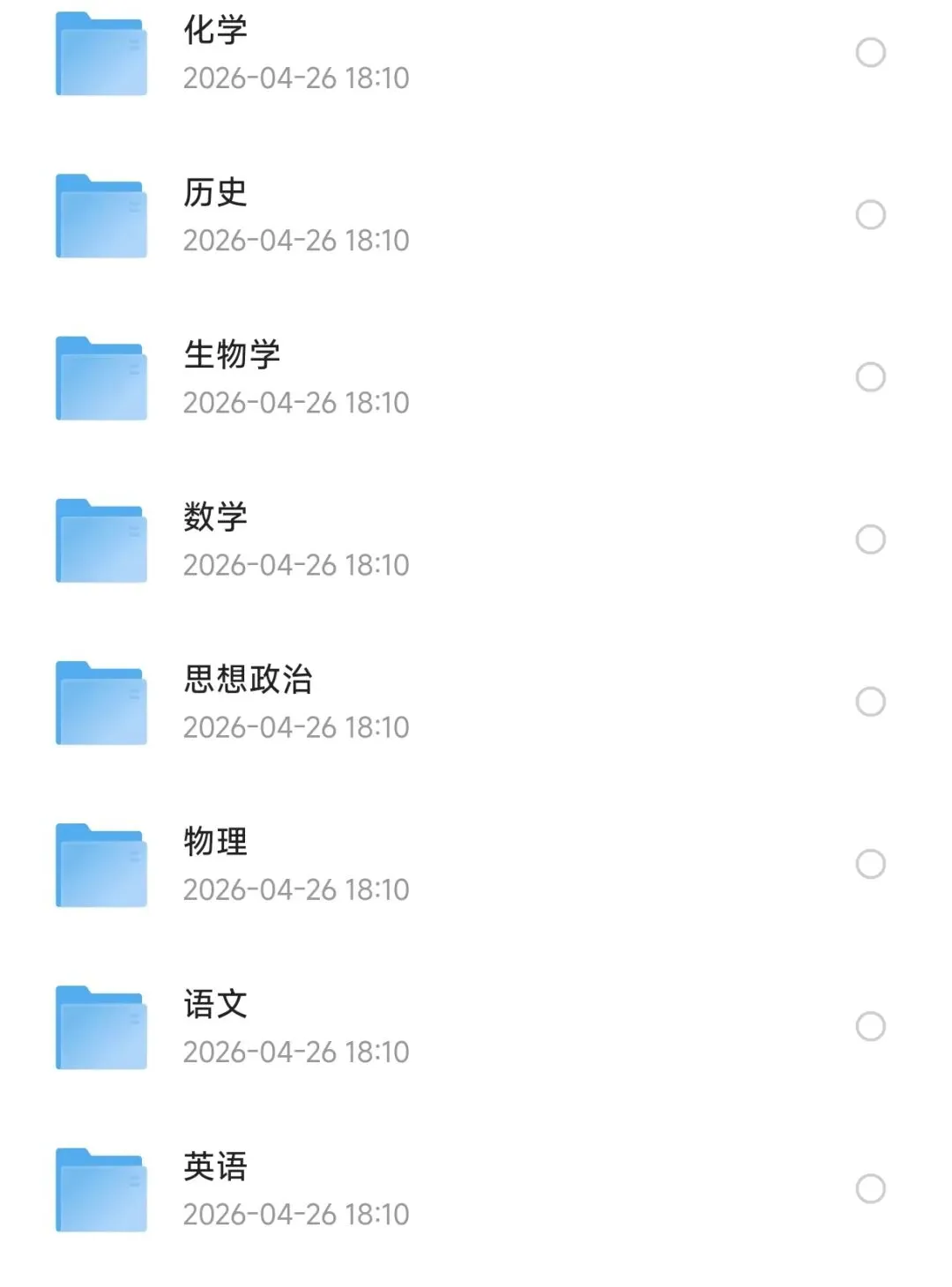
Task: Select the 历史 folder's circle
Action: (x=871, y=215)
